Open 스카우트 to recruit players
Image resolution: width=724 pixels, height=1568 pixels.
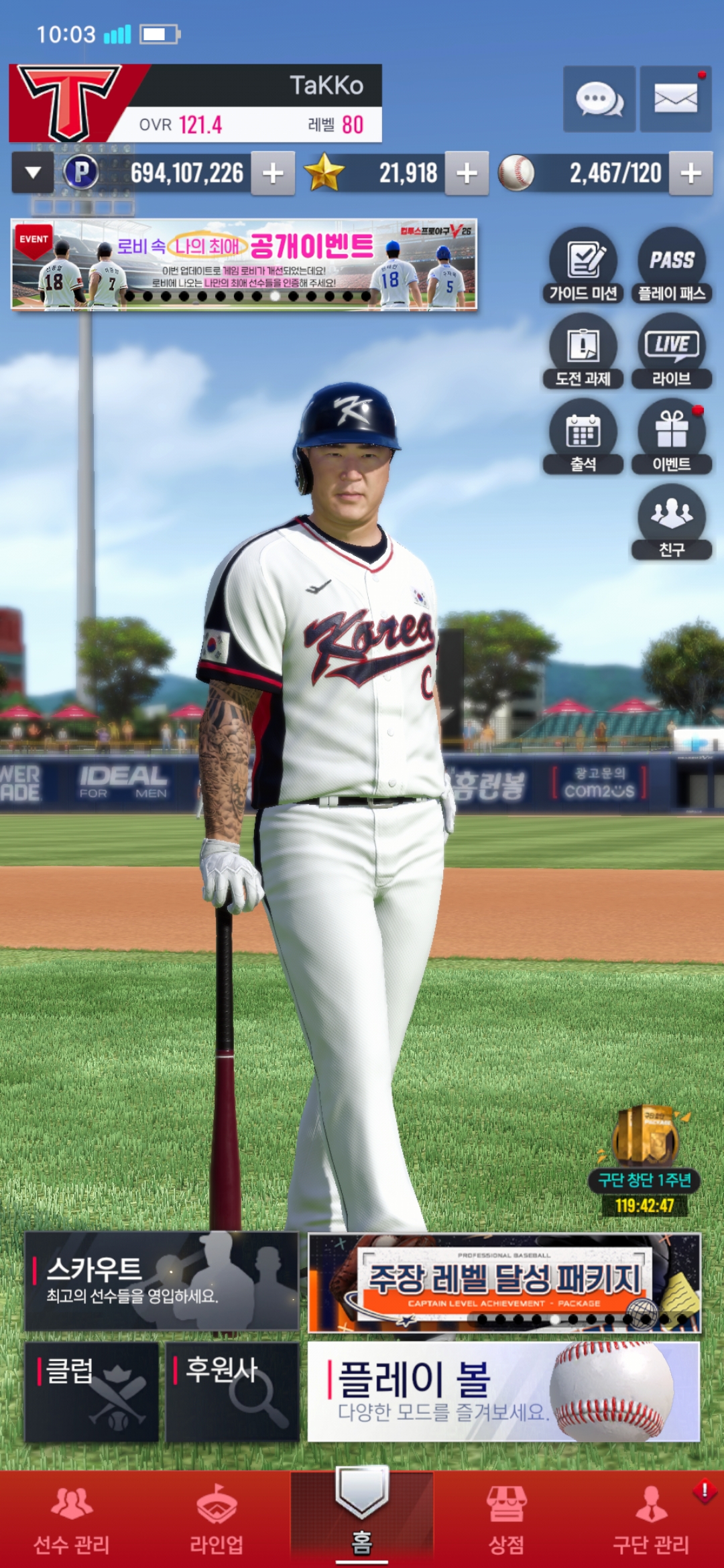tap(162, 1281)
